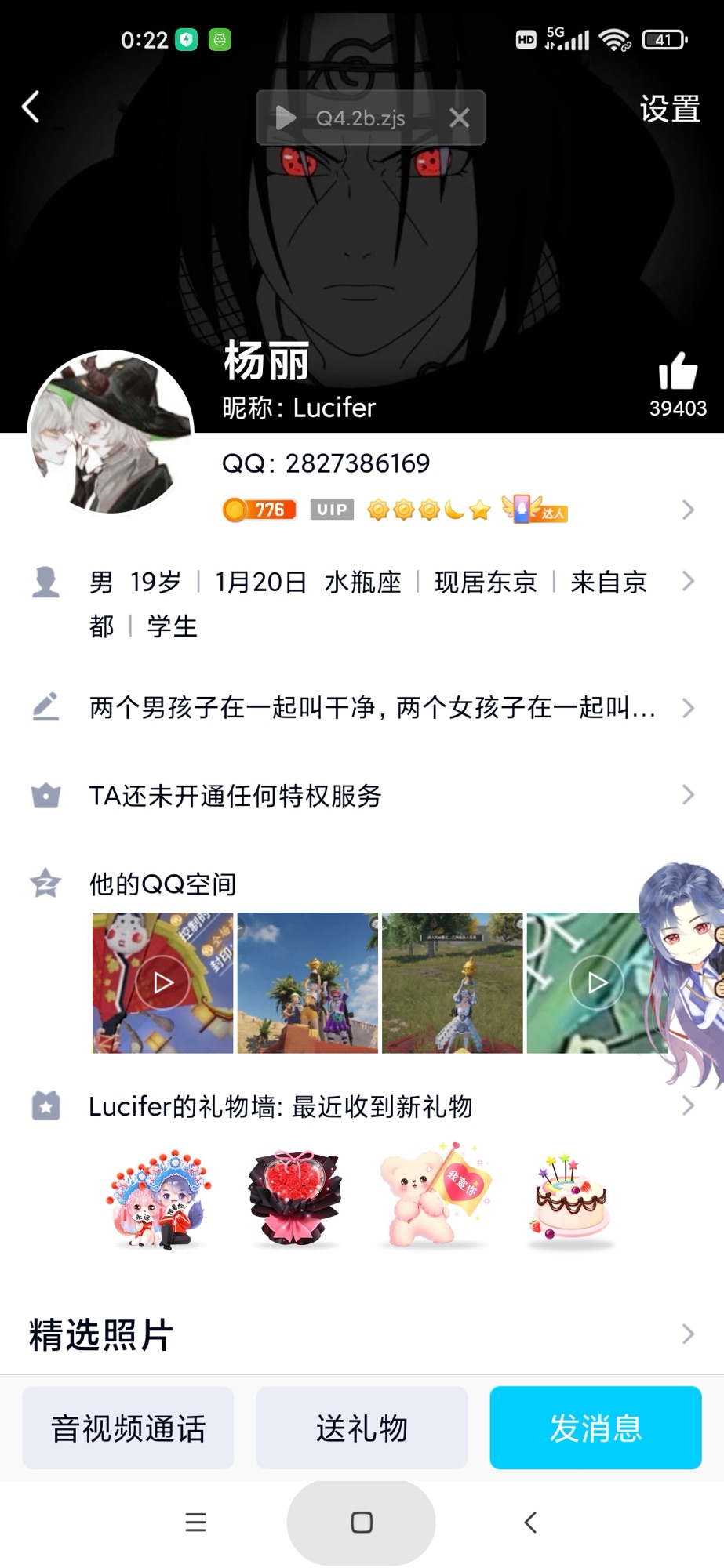Screen dimensions: 724x1568
Task: Dismiss the Q4.2b.zjs audio bar
Action: pos(460,118)
